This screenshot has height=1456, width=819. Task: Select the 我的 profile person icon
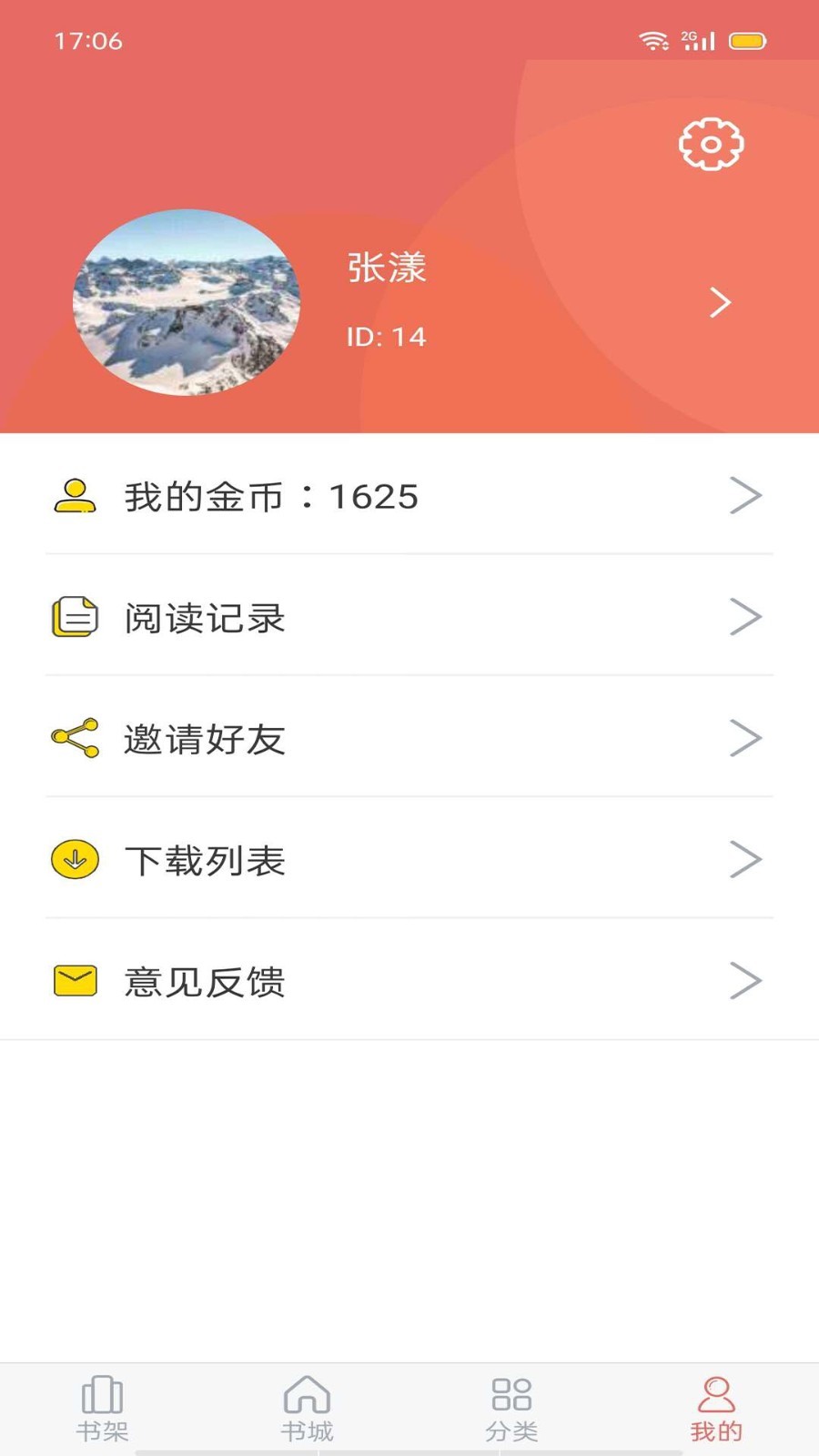point(715,1392)
